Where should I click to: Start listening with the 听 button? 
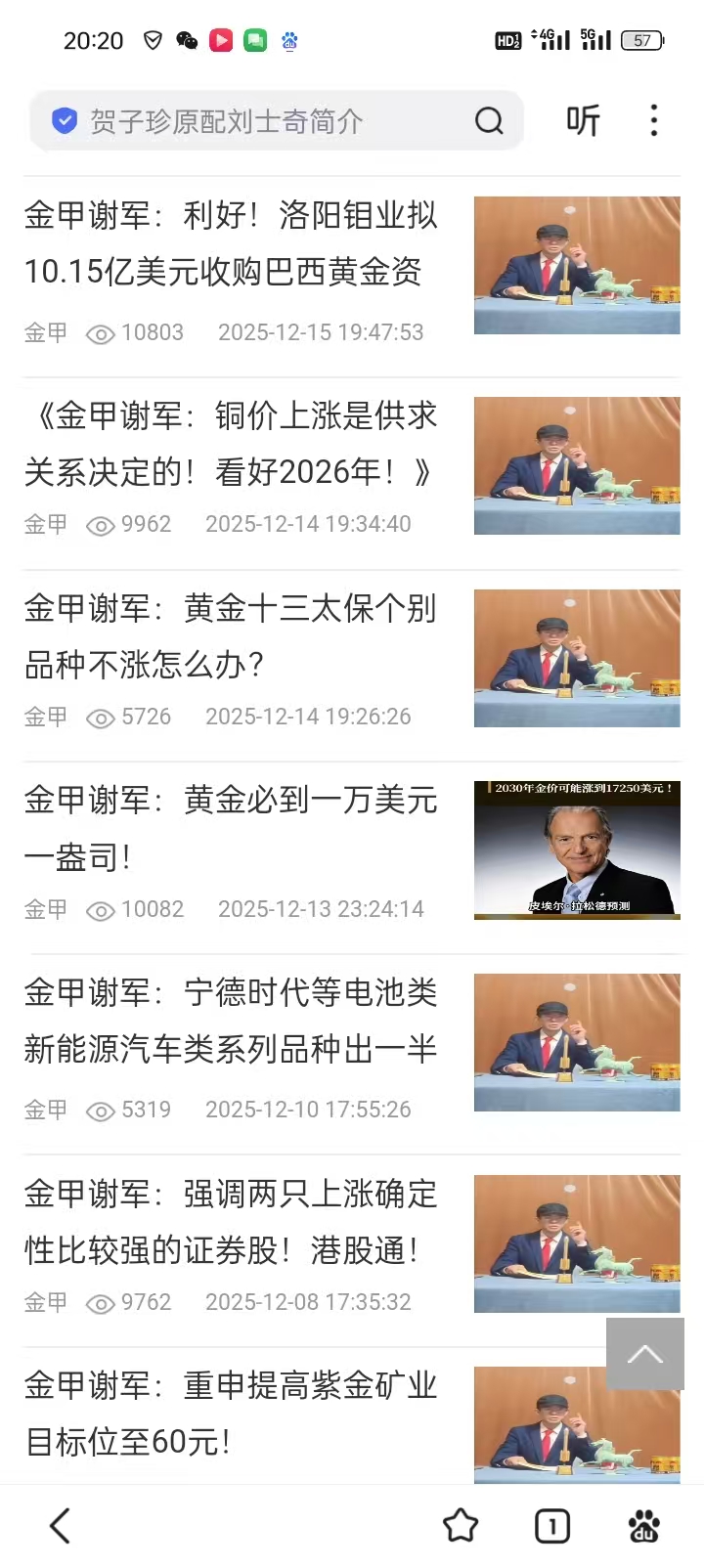point(583,121)
